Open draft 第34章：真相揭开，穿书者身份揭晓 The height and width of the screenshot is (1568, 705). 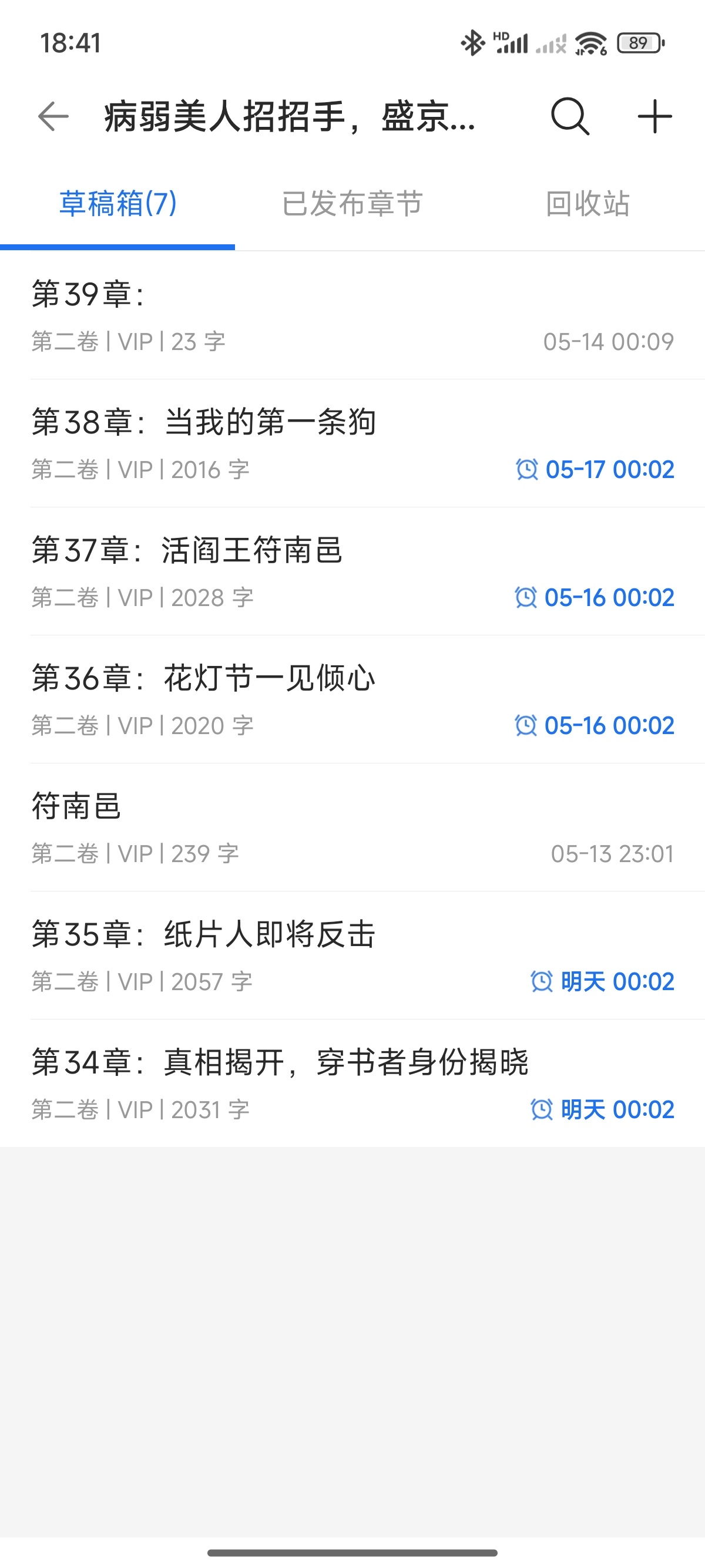(352, 1082)
